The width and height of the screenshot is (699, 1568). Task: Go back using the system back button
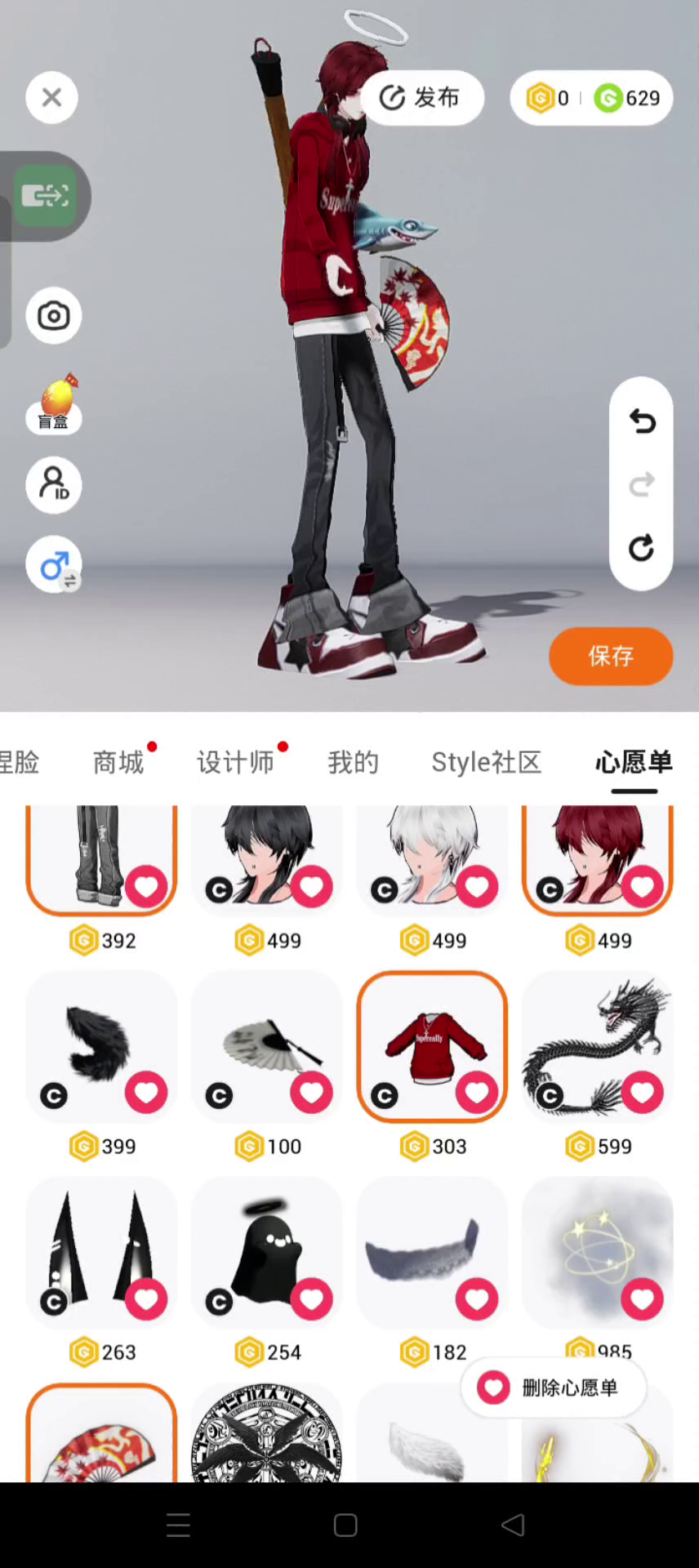pyautogui.click(x=513, y=1525)
